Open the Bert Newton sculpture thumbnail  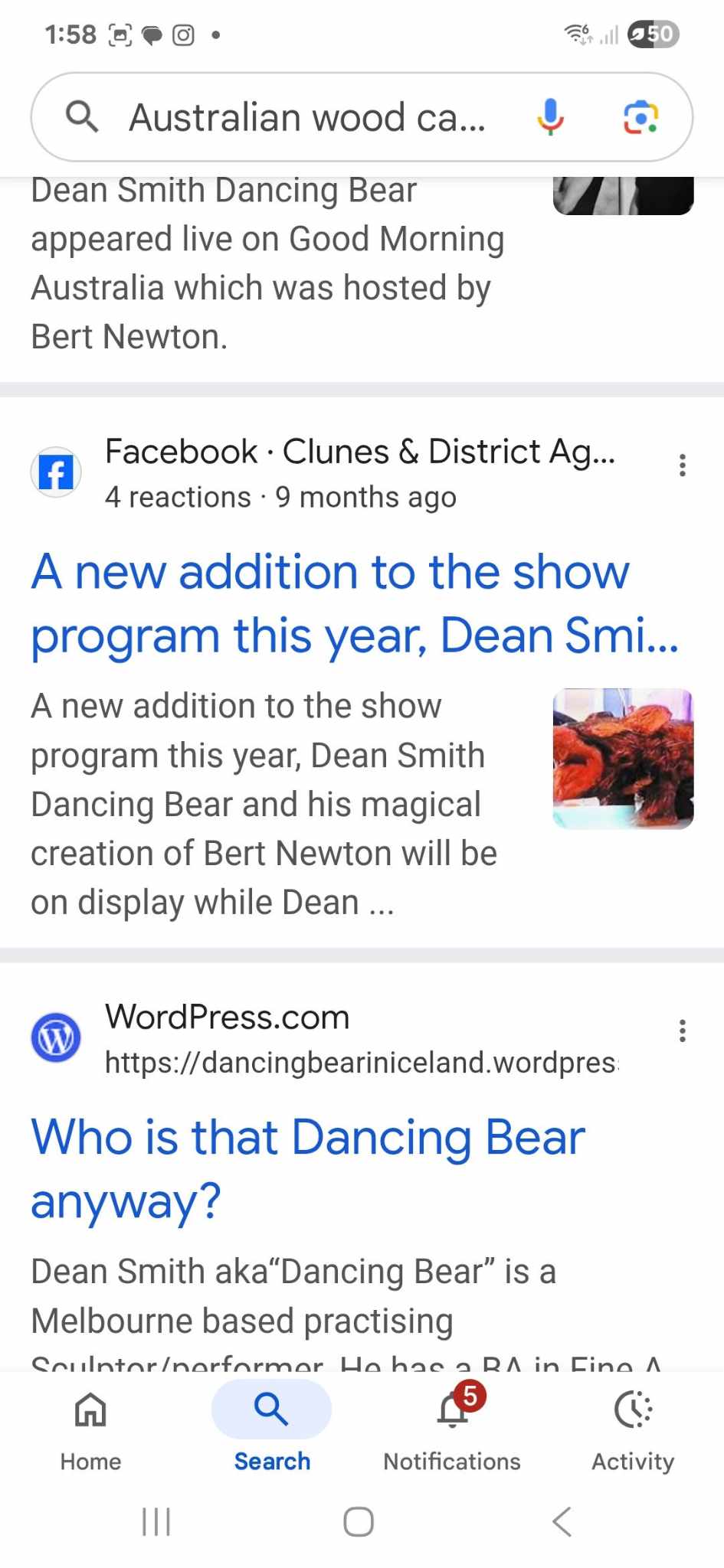(623, 759)
